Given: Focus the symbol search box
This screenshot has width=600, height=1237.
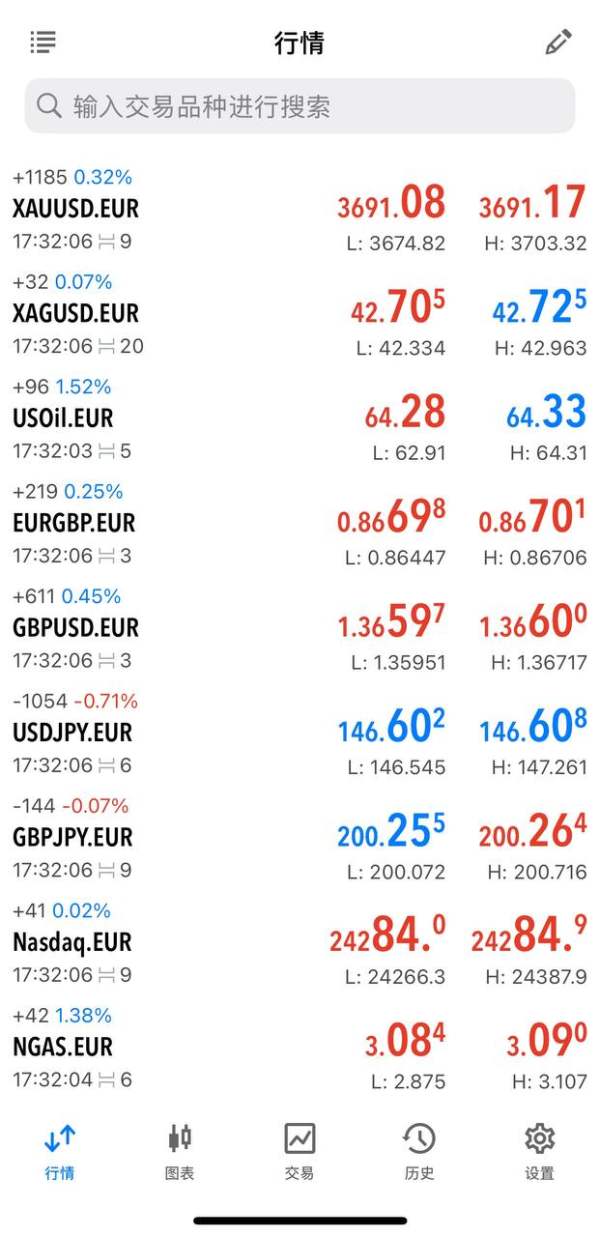Looking at the screenshot, I should tap(300, 106).
